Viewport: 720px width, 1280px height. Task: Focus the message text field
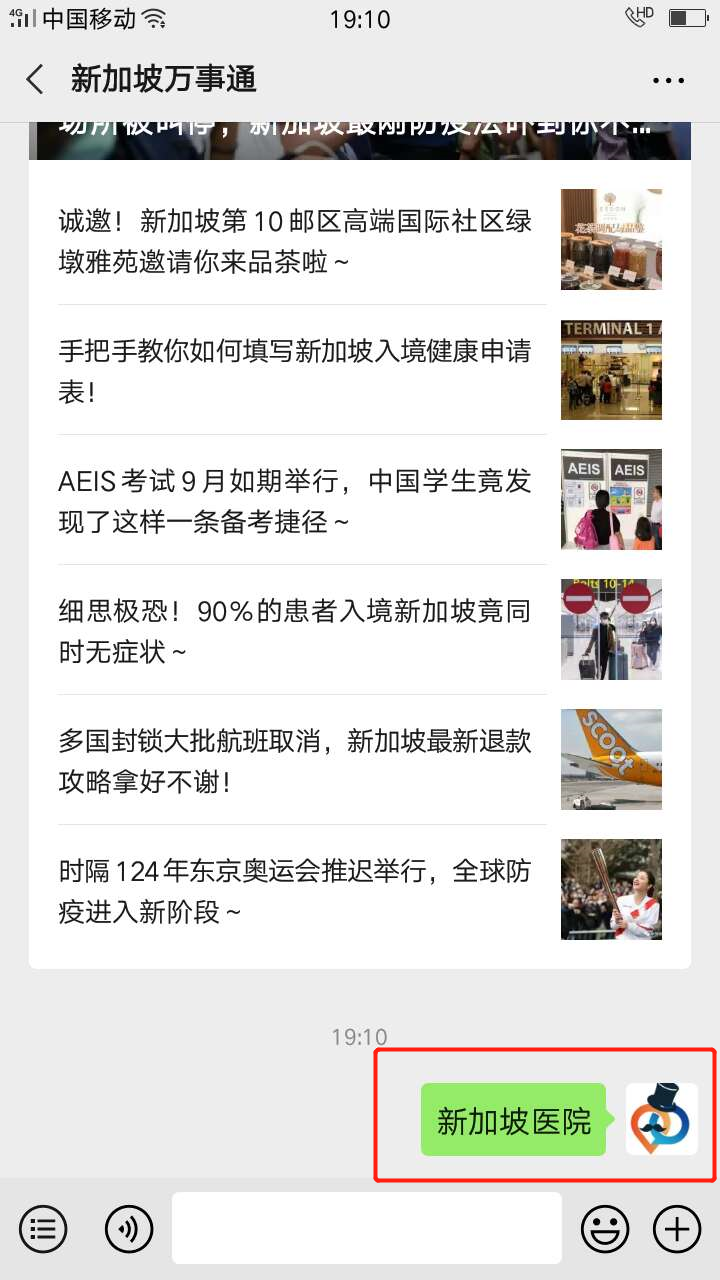(x=366, y=1228)
